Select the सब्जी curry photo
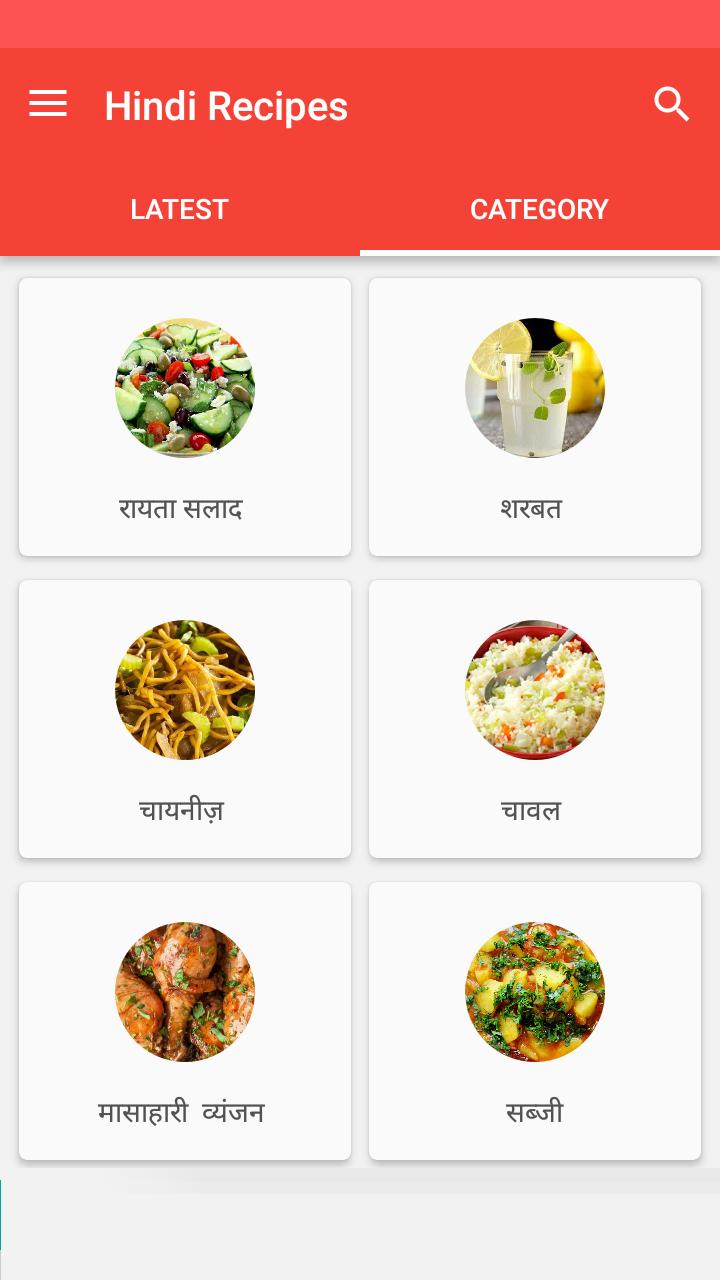The width and height of the screenshot is (720, 1280). tap(534, 992)
